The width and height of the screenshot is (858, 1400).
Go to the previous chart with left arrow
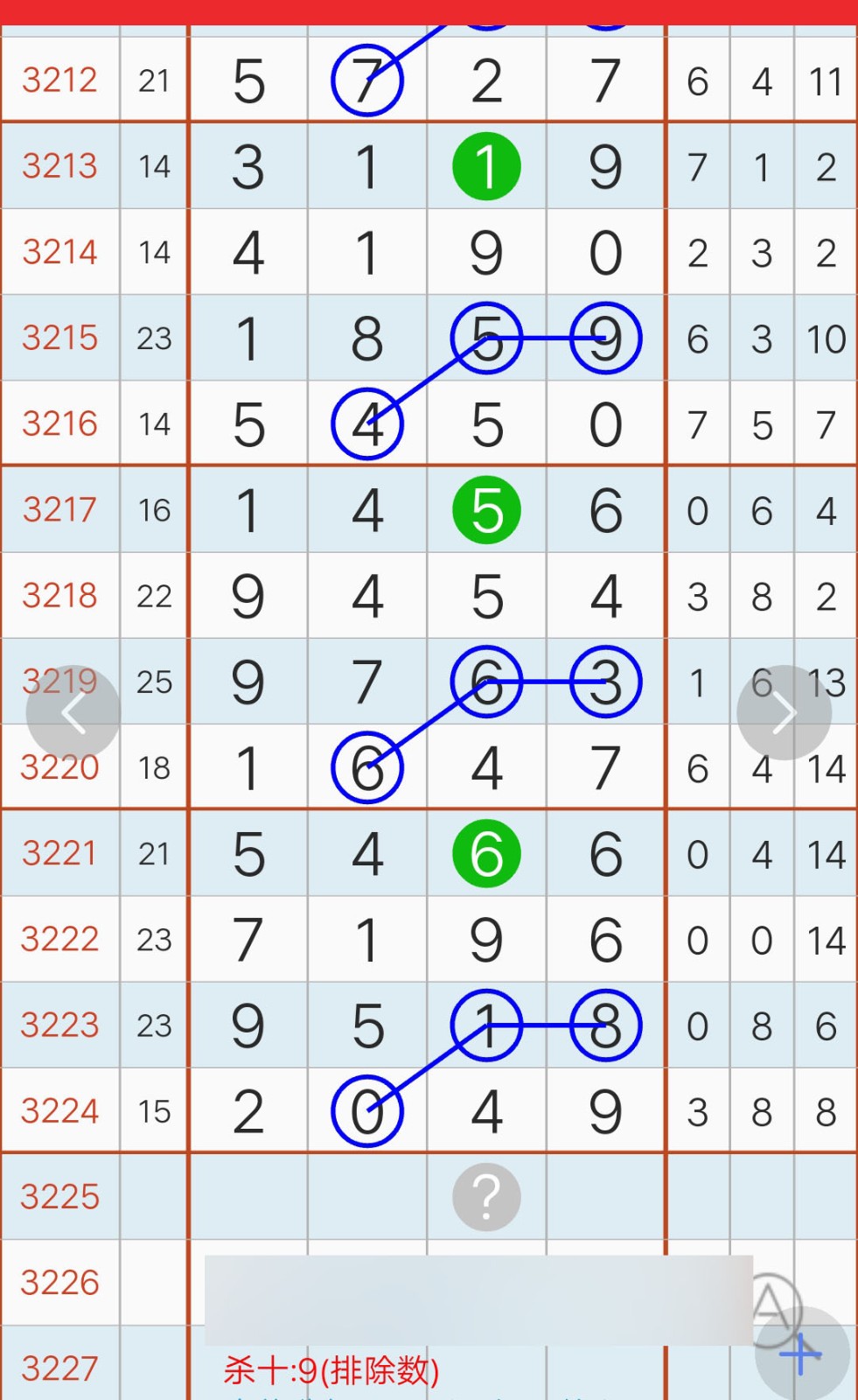coord(73,713)
